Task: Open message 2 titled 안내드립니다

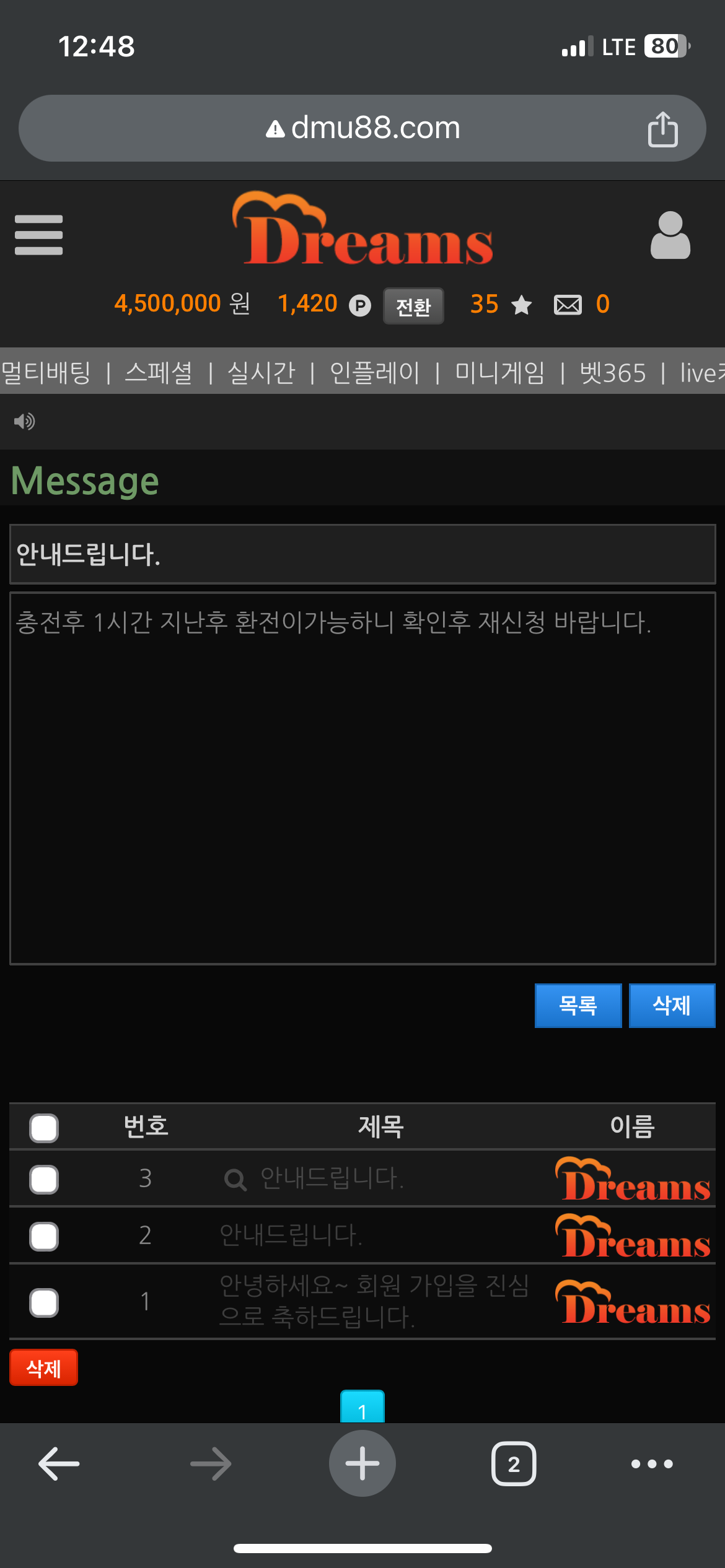Action: coord(290,1235)
